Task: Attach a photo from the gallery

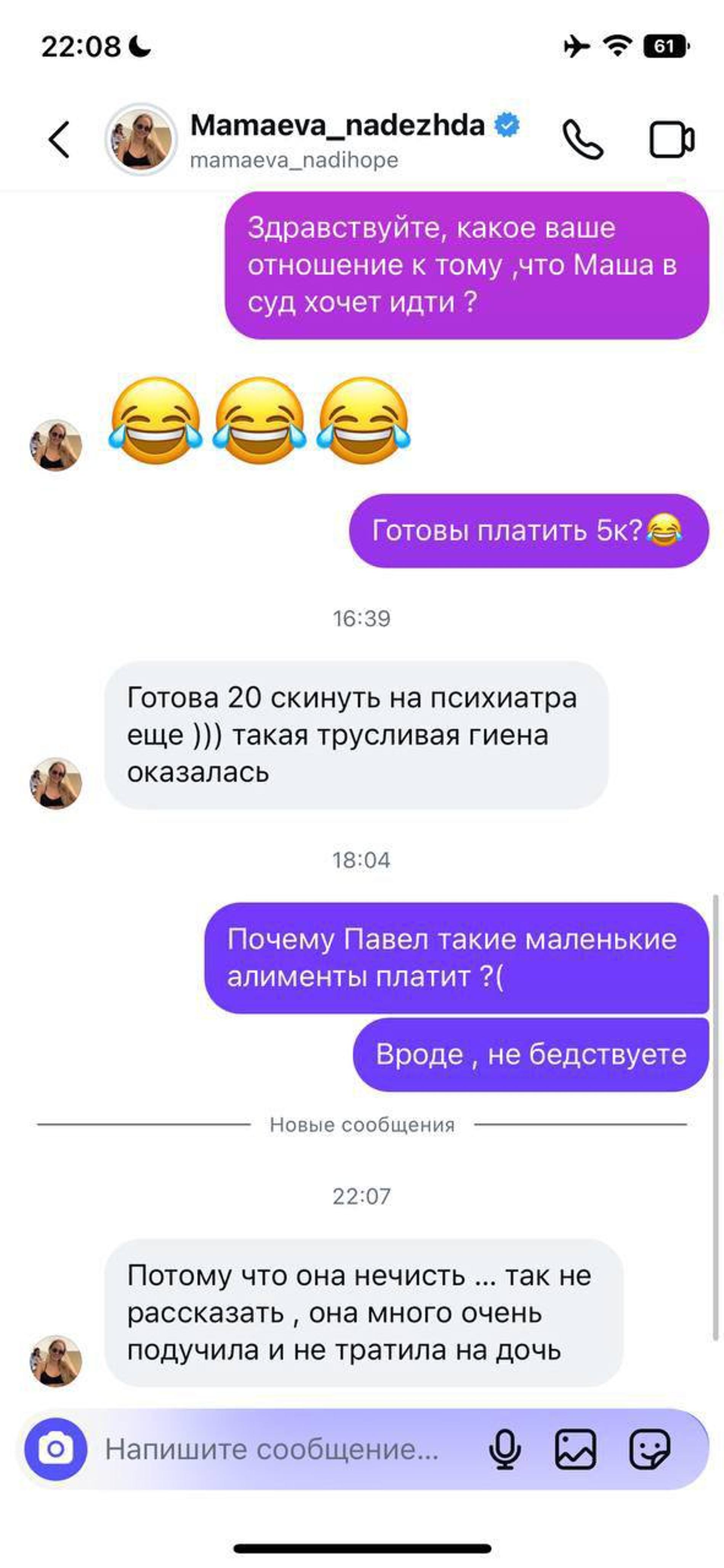Action: (575, 1449)
